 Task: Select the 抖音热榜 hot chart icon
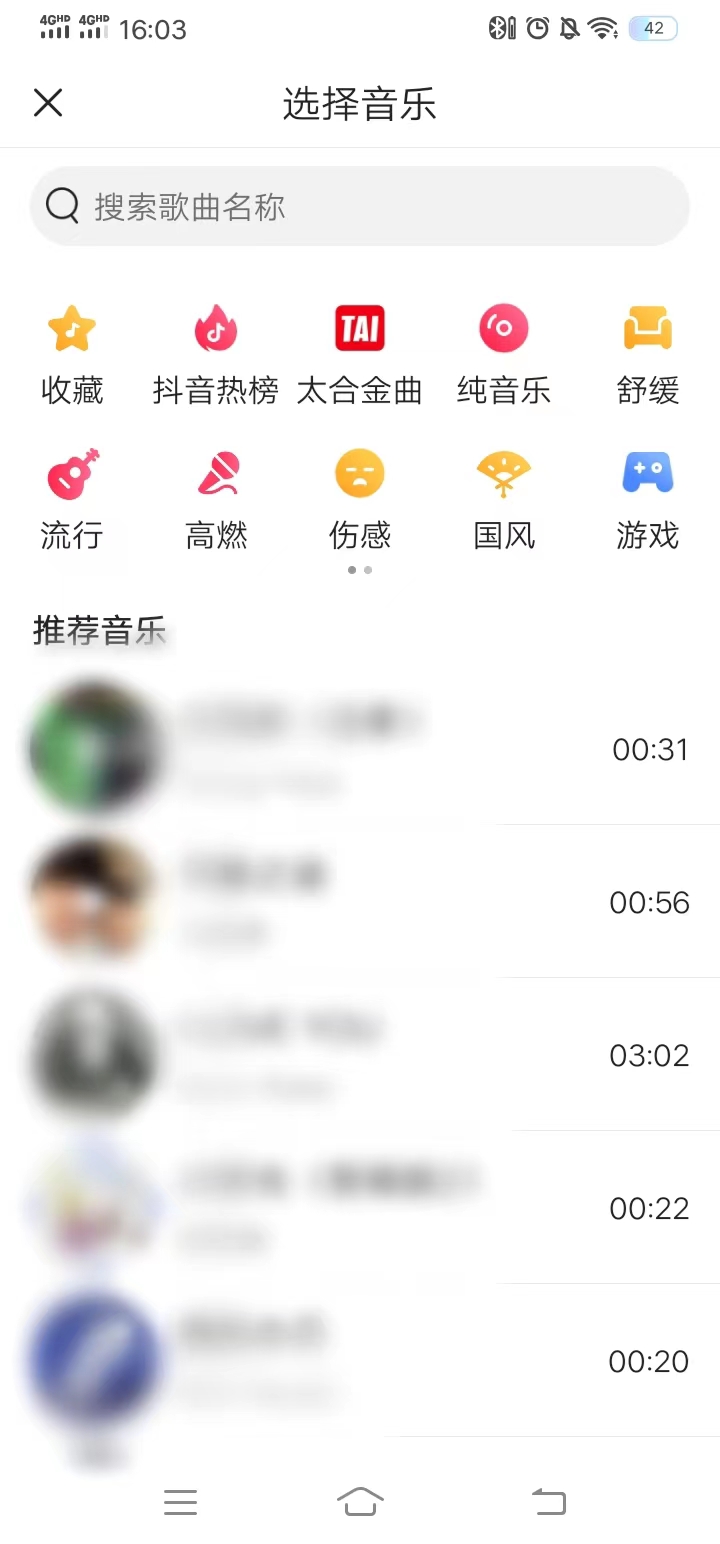[x=216, y=350]
